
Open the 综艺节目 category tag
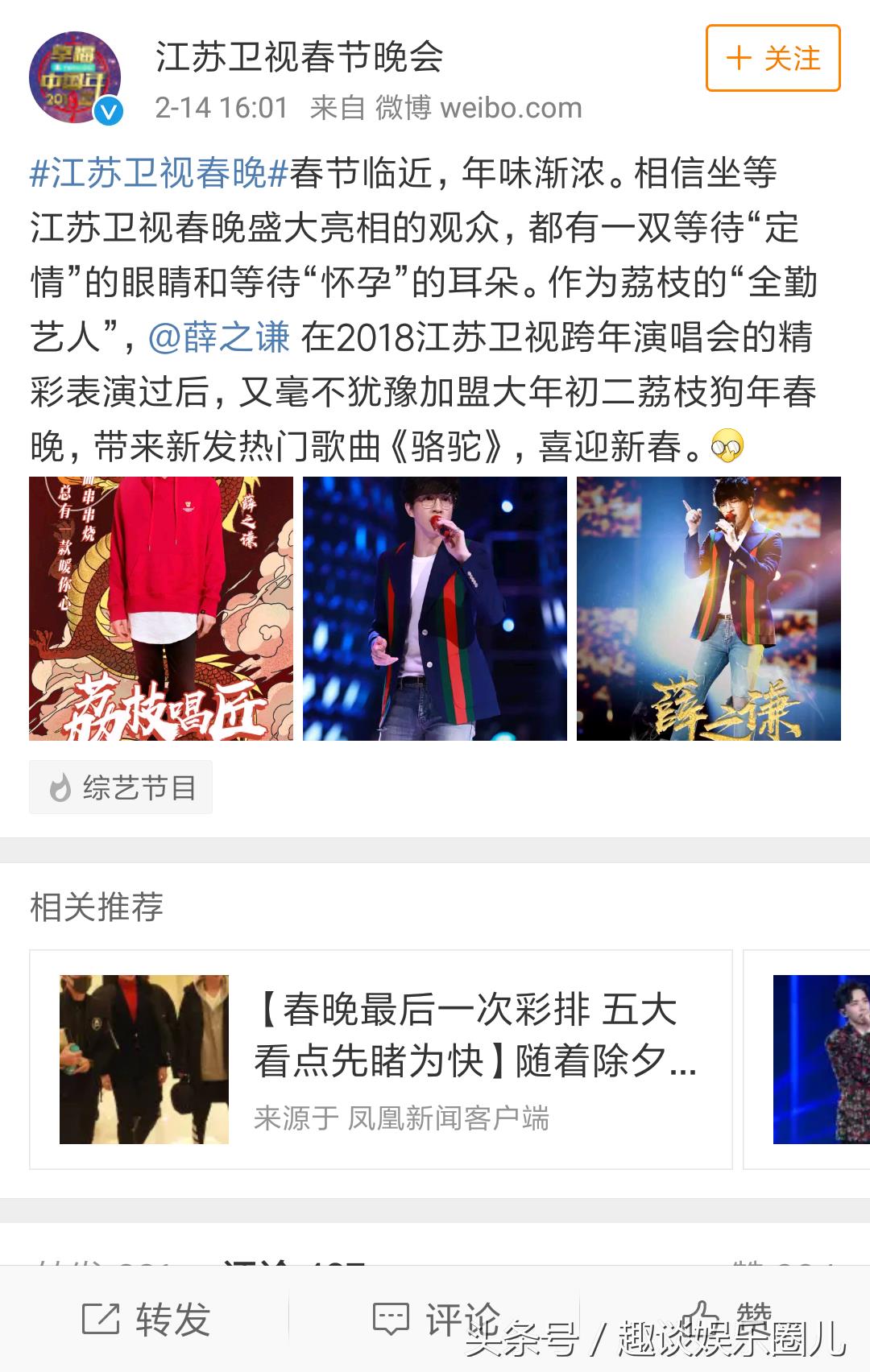click(x=122, y=787)
